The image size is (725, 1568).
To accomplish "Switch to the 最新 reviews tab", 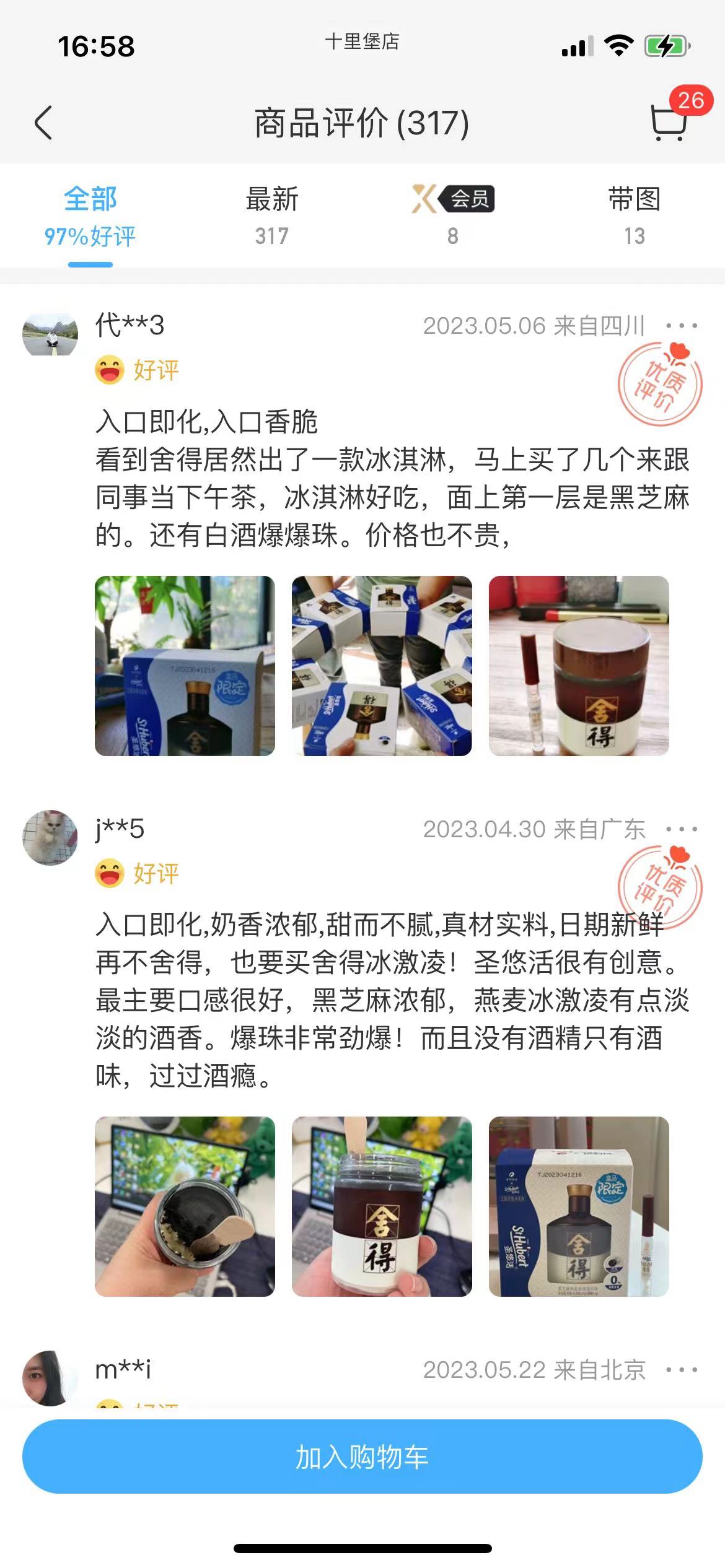I will coord(272,217).
